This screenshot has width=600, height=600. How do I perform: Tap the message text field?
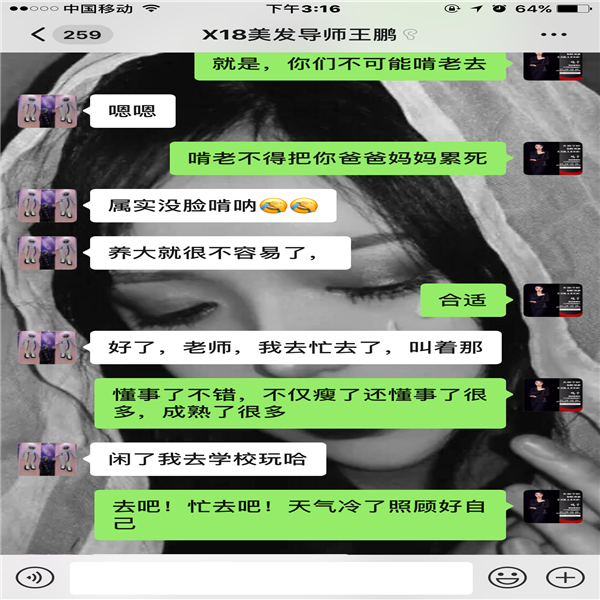coord(270,578)
